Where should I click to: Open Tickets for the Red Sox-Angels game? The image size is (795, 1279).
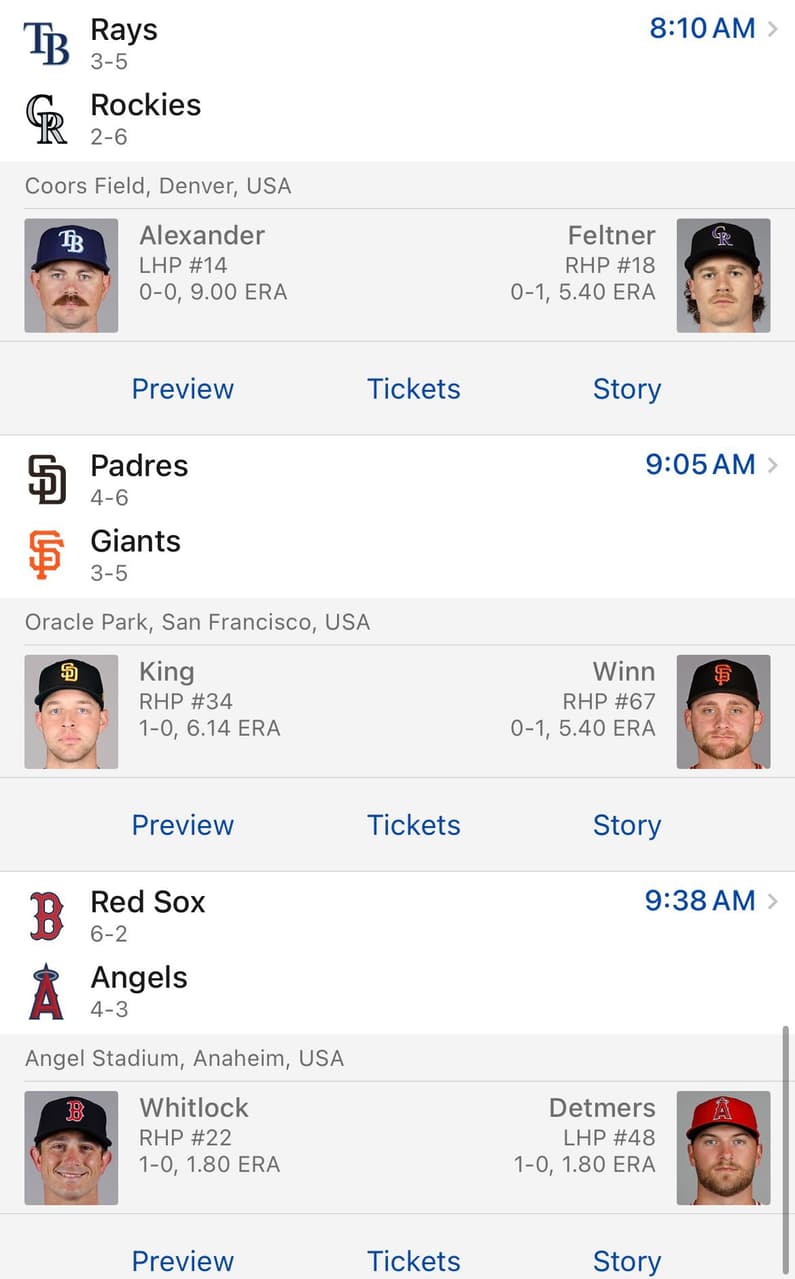[x=413, y=1260]
